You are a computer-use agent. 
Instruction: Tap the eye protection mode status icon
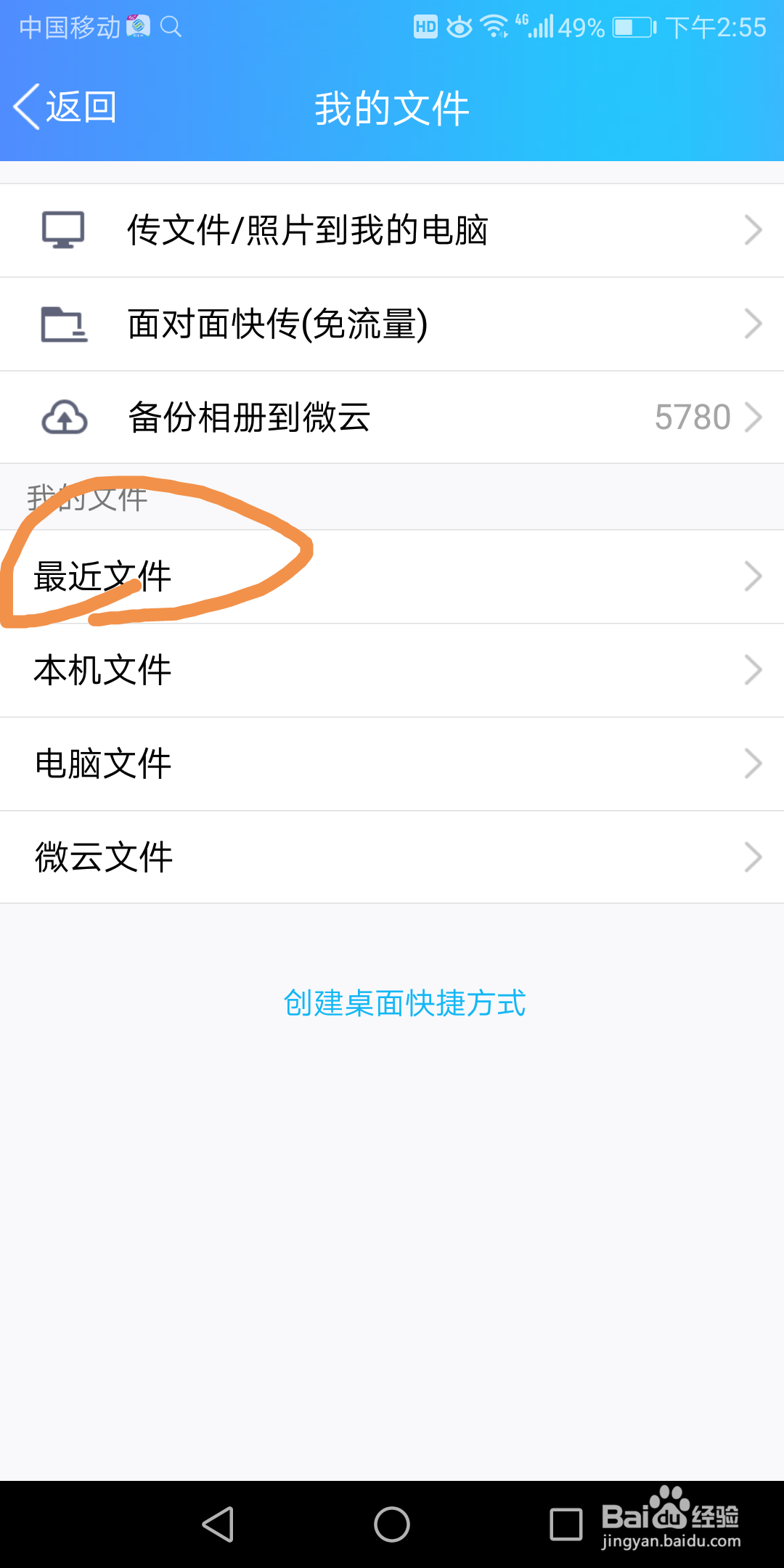459,28
